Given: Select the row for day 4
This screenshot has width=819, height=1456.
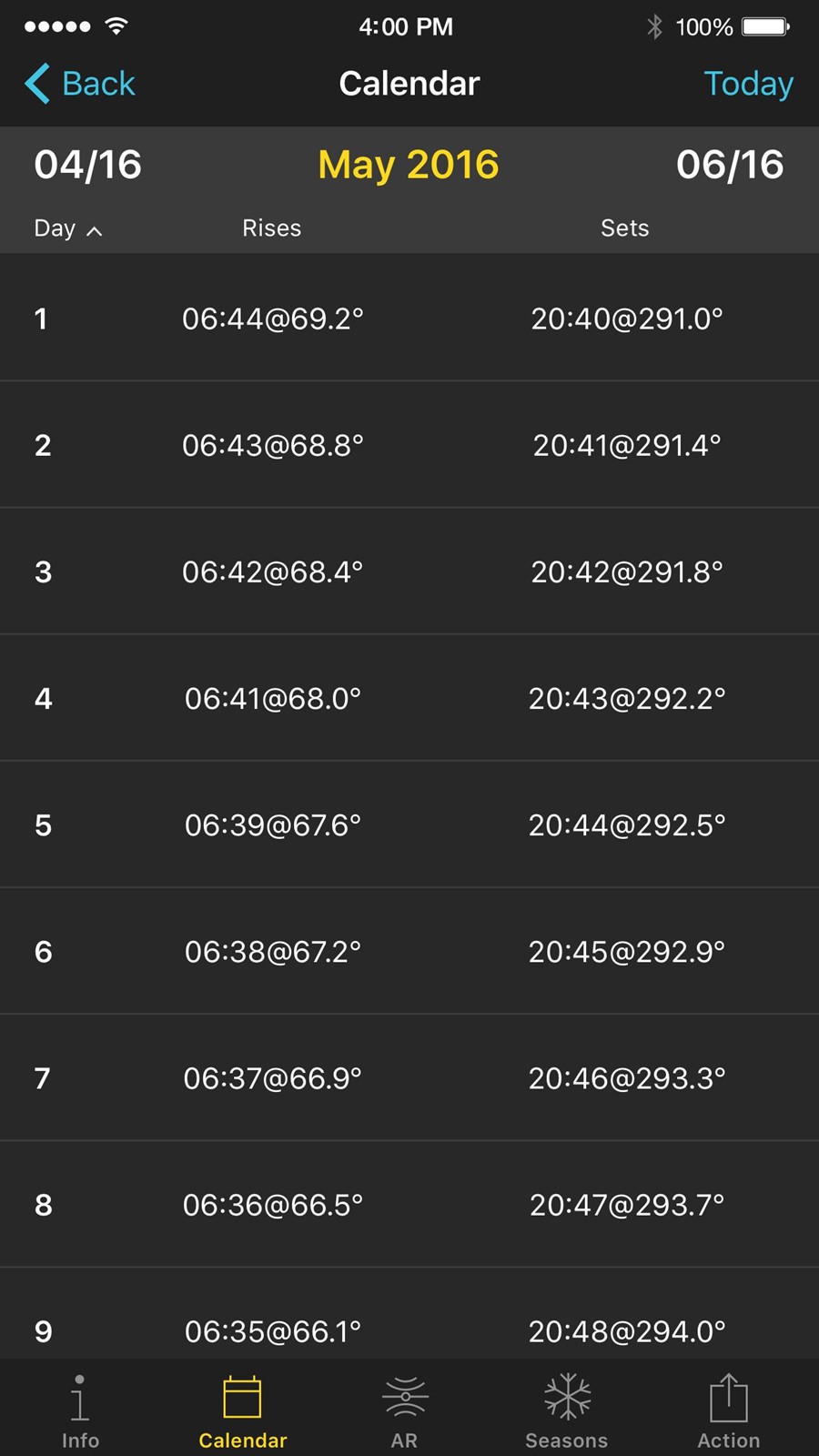Looking at the screenshot, I should pyautogui.click(x=409, y=698).
